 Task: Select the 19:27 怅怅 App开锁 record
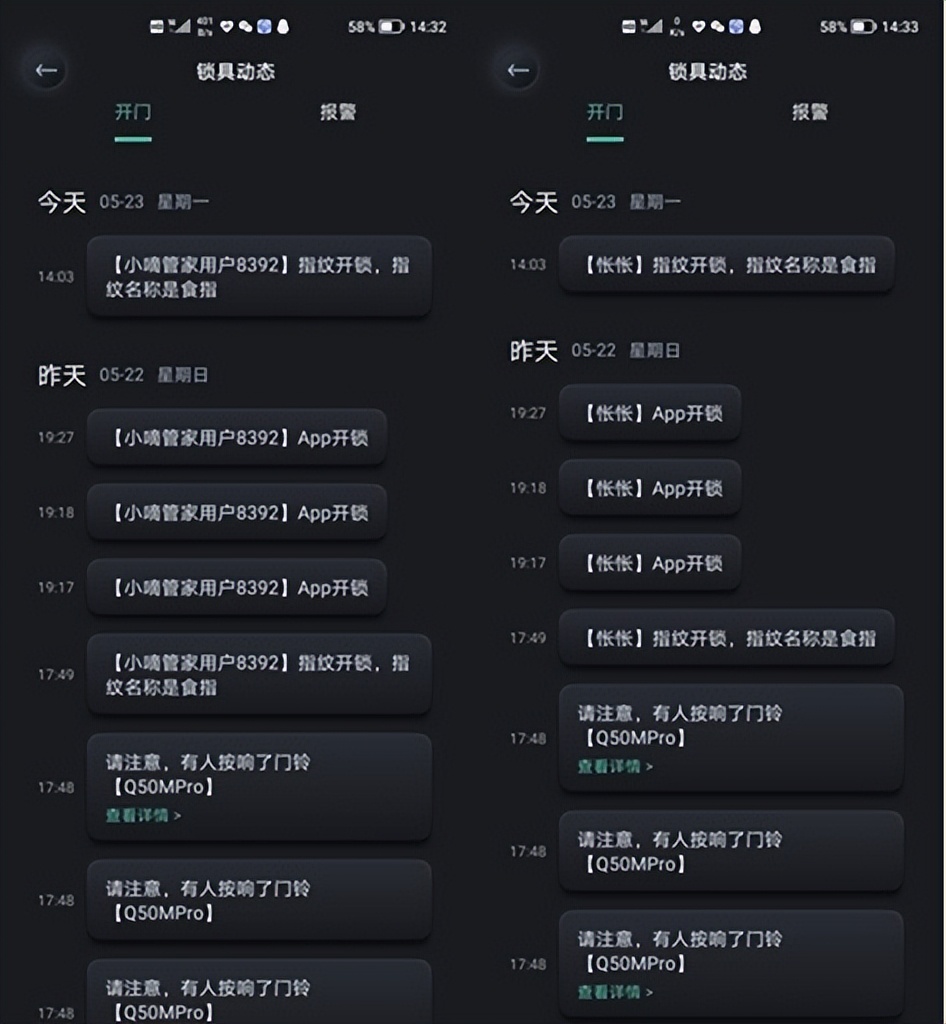coord(650,413)
